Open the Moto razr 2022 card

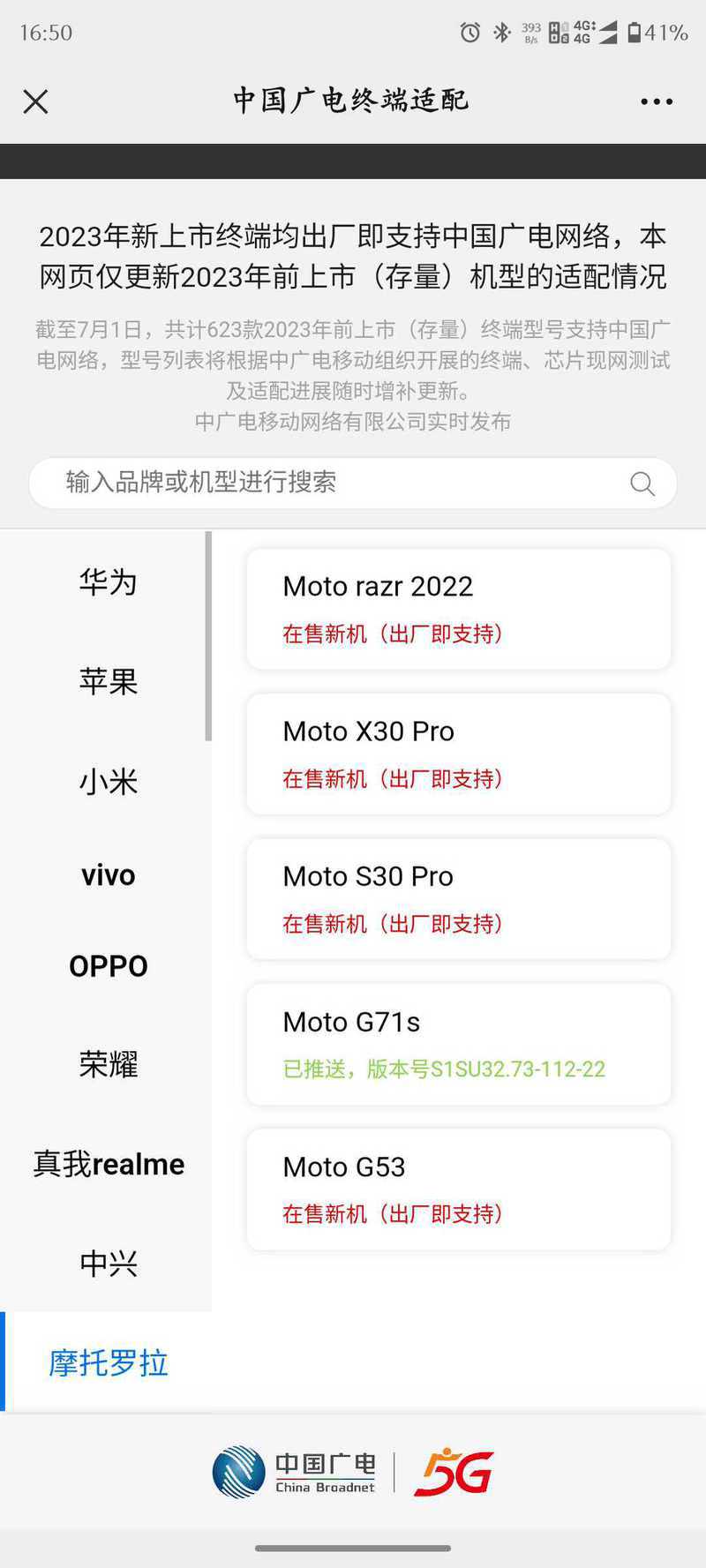click(459, 609)
